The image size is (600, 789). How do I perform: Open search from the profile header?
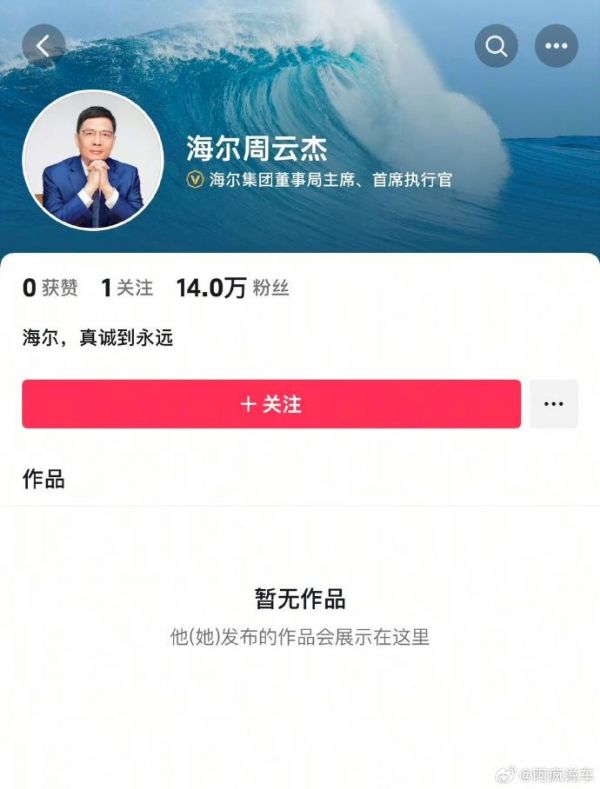click(496, 46)
